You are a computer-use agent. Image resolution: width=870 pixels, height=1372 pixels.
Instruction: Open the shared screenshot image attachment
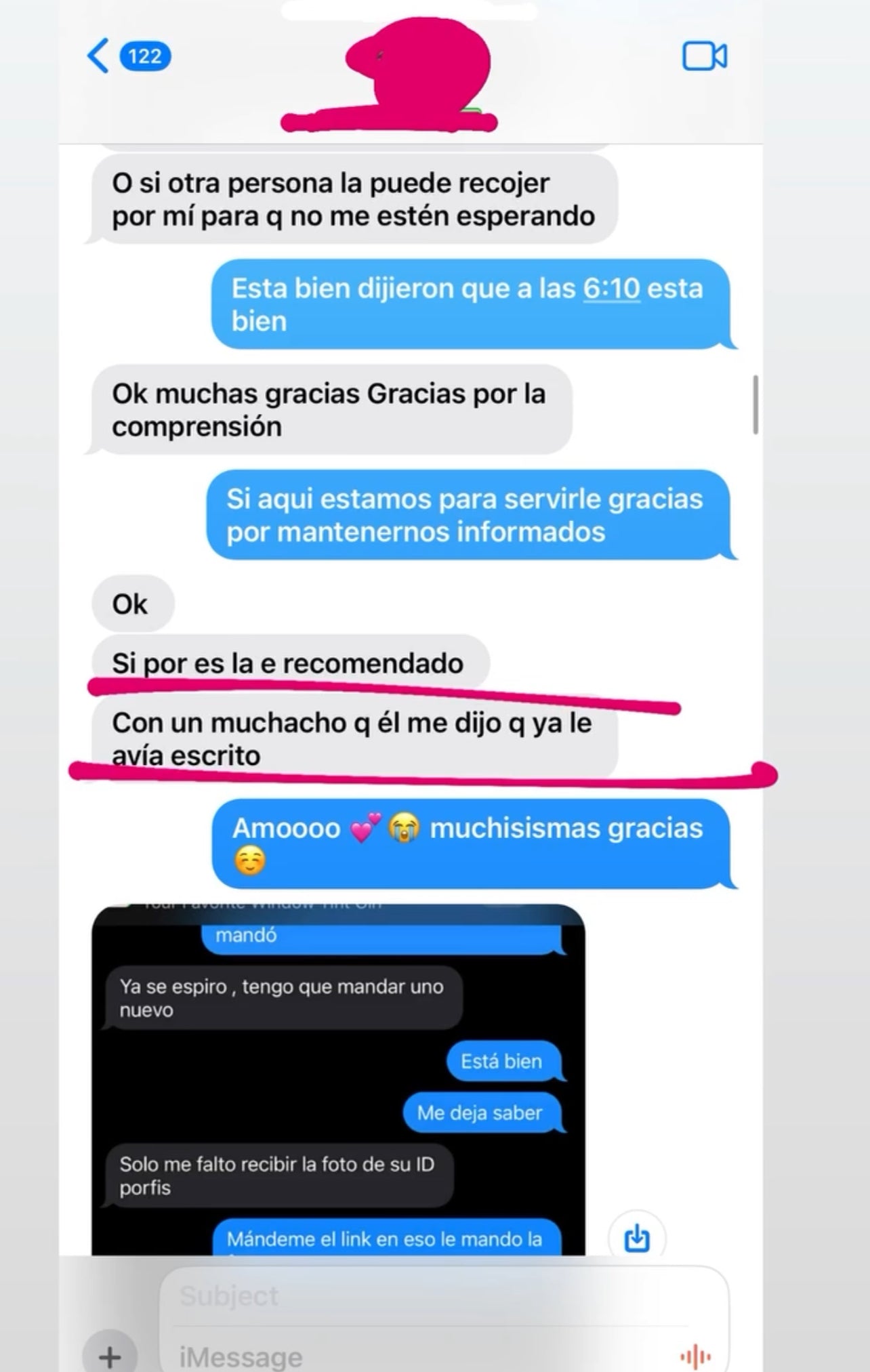tap(338, 1077)
